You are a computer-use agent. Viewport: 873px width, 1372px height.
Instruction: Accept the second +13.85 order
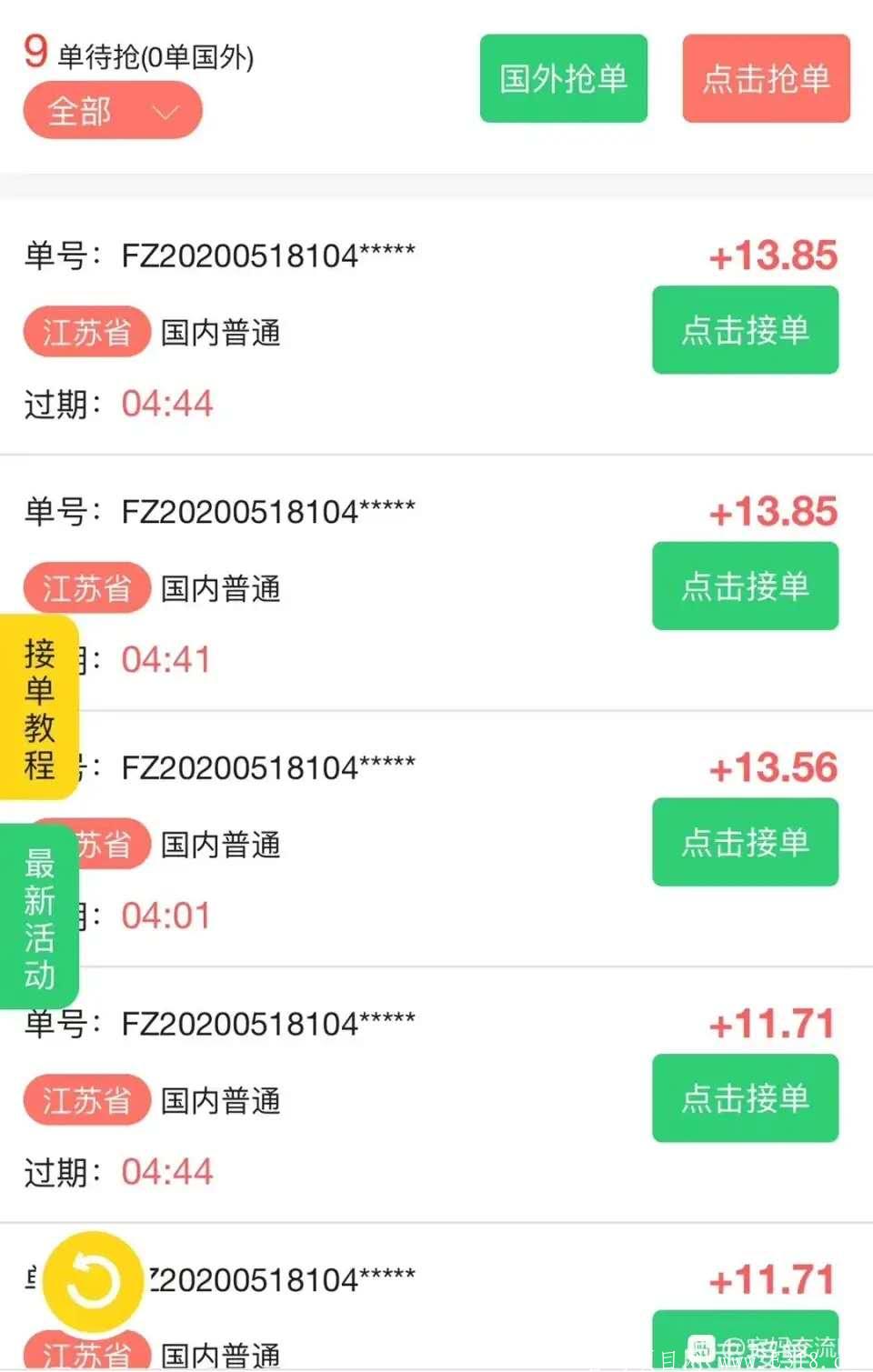[745, 586]
